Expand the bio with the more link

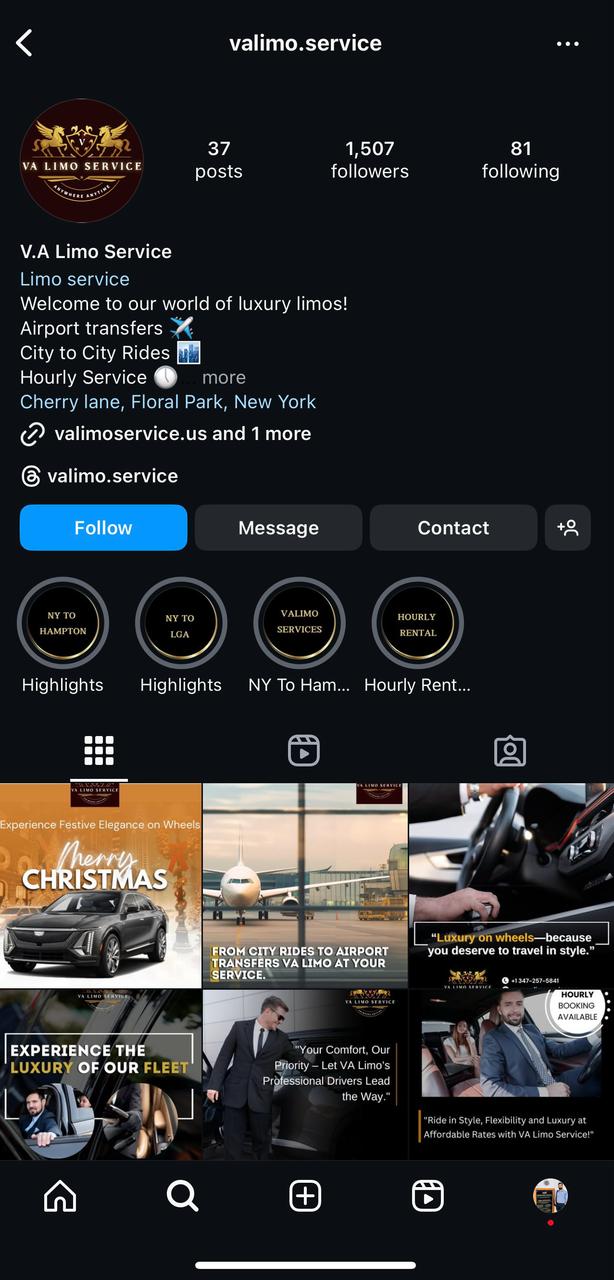coord(223,378)
